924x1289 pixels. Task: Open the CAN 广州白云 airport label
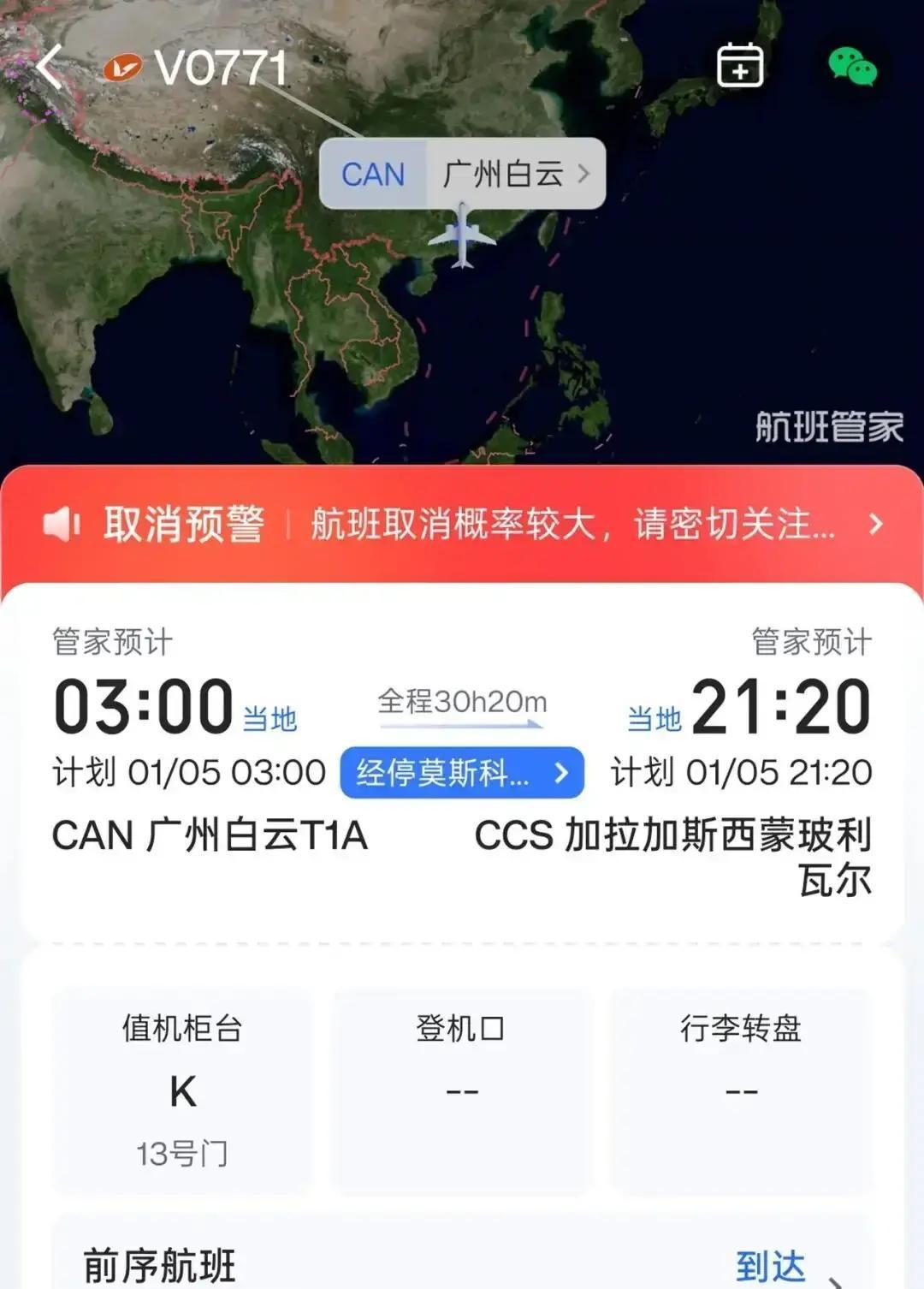[462, 174]
